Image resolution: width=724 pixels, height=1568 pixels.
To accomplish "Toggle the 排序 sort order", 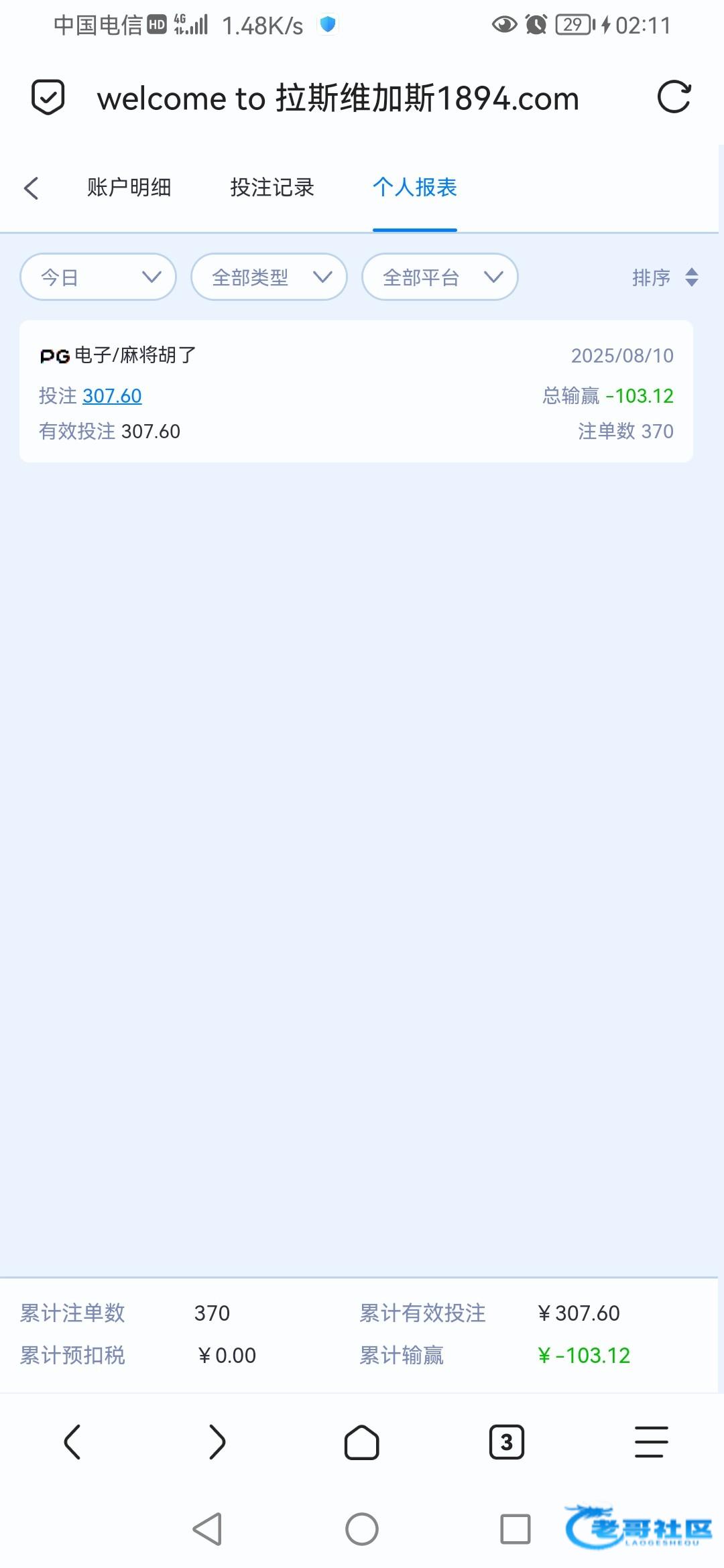I will 665,277.
